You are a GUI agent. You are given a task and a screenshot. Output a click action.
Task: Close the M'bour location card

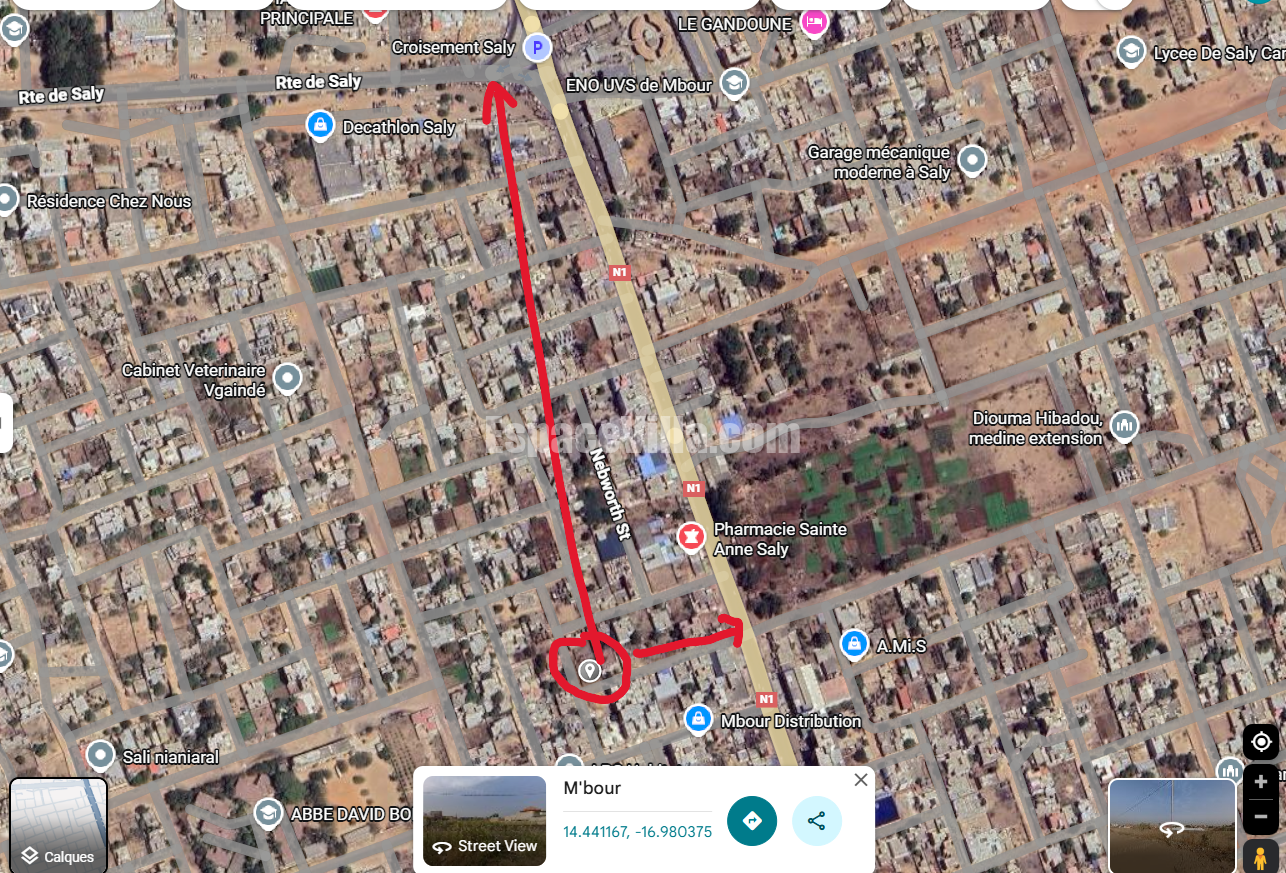(x=860, y=780)
